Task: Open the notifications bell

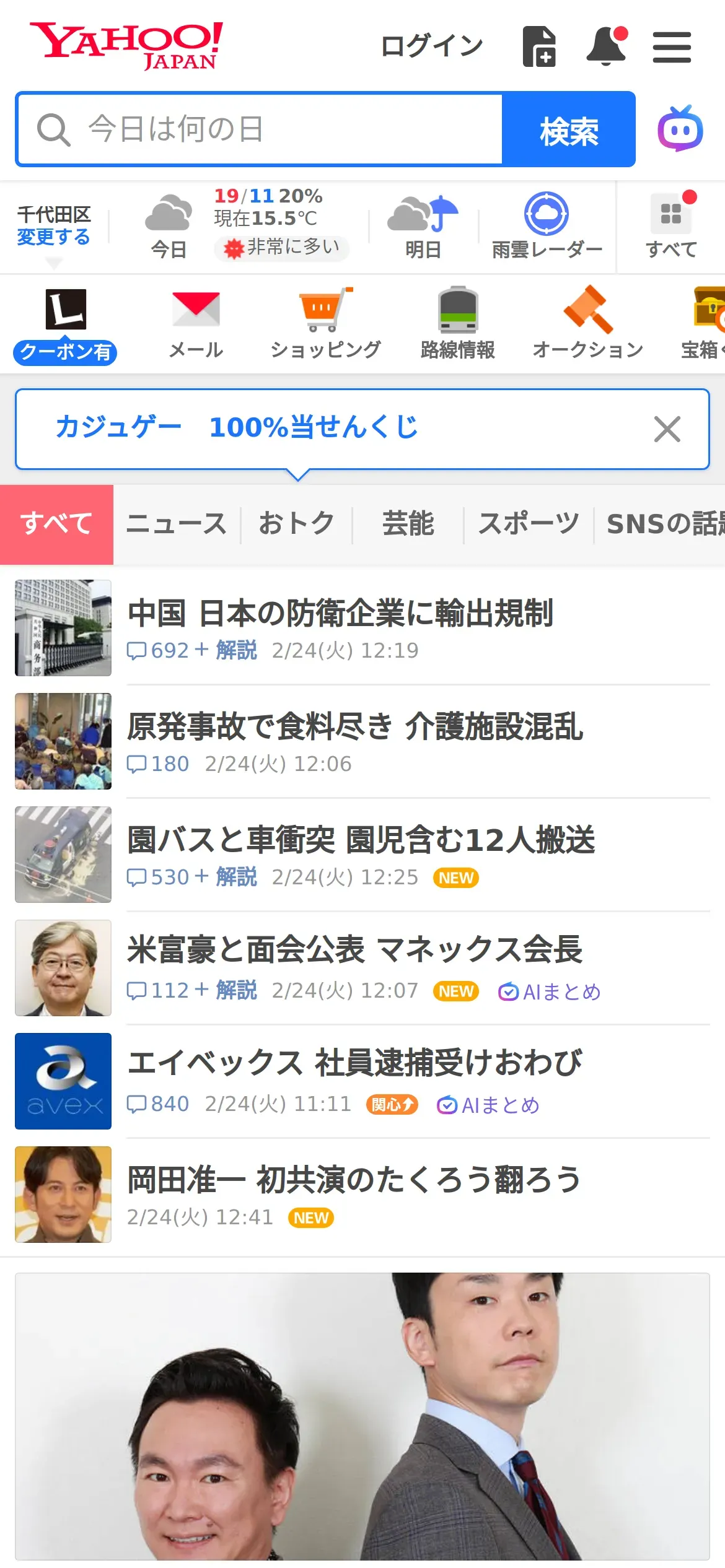Action: [x=606, y=46]
